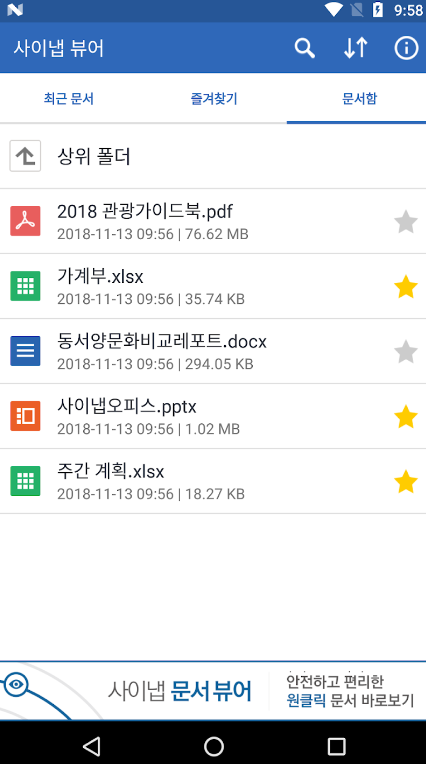Unstar 사이냅오피스.pptx
This screenshot has height=764, width=426.
click(406, 417)
